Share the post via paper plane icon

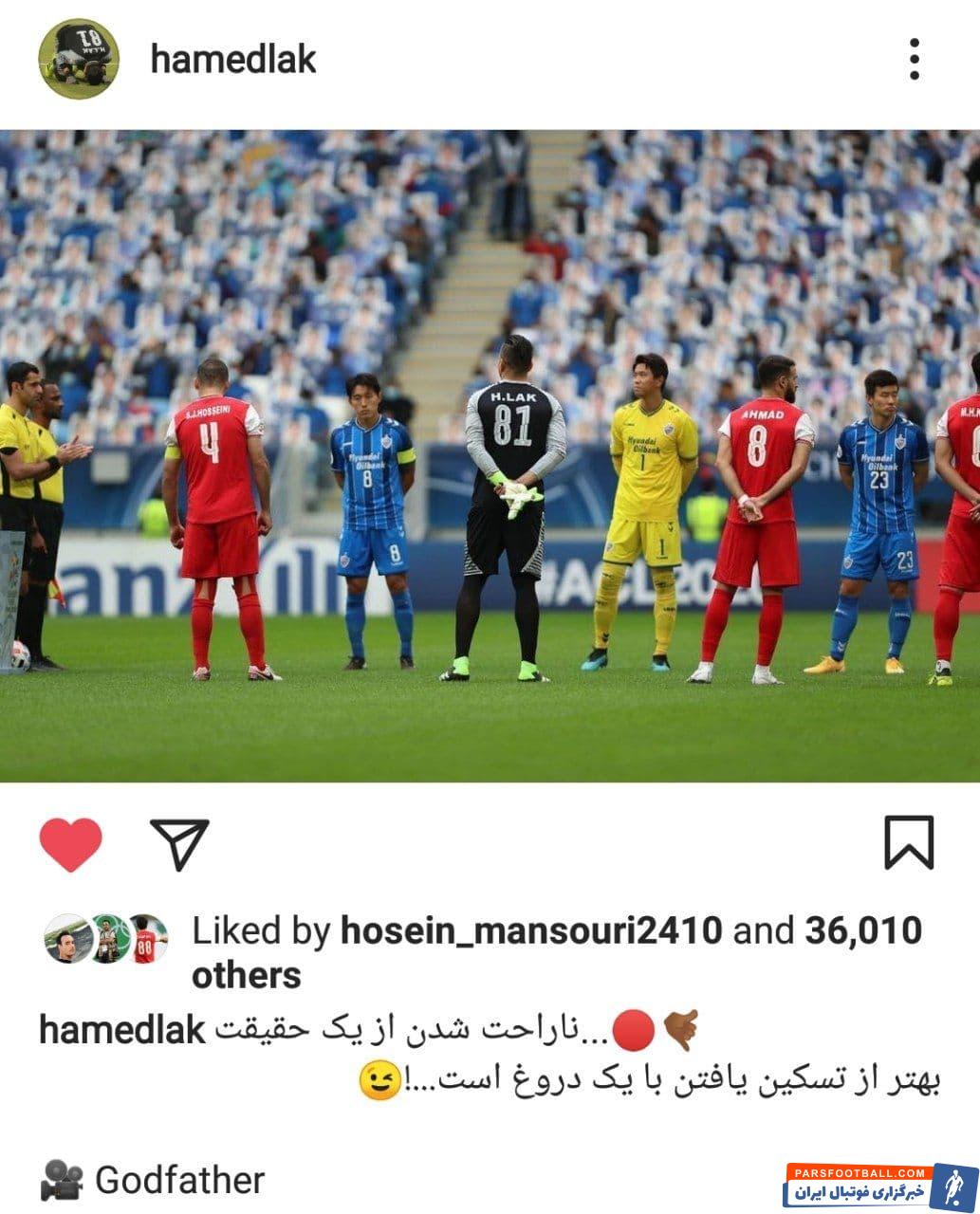[x=179, y=843]
